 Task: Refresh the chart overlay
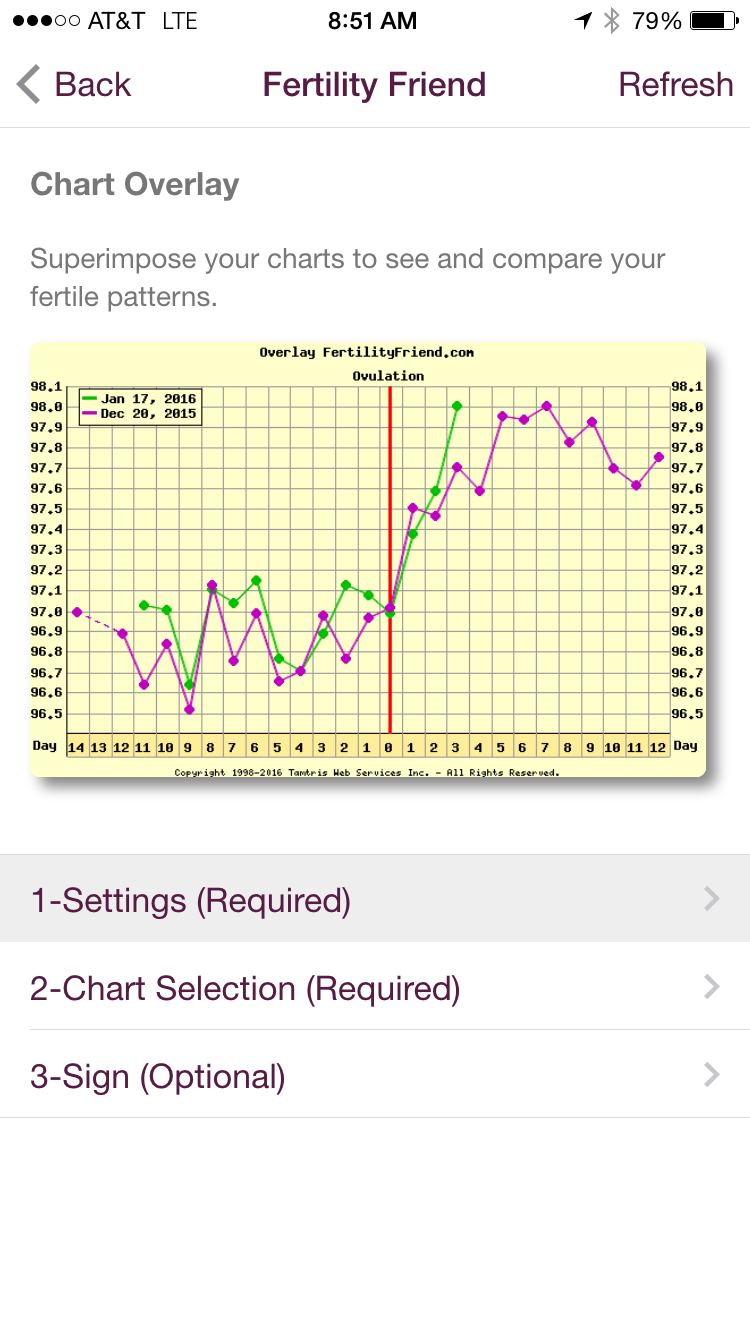tap(675, 85)
